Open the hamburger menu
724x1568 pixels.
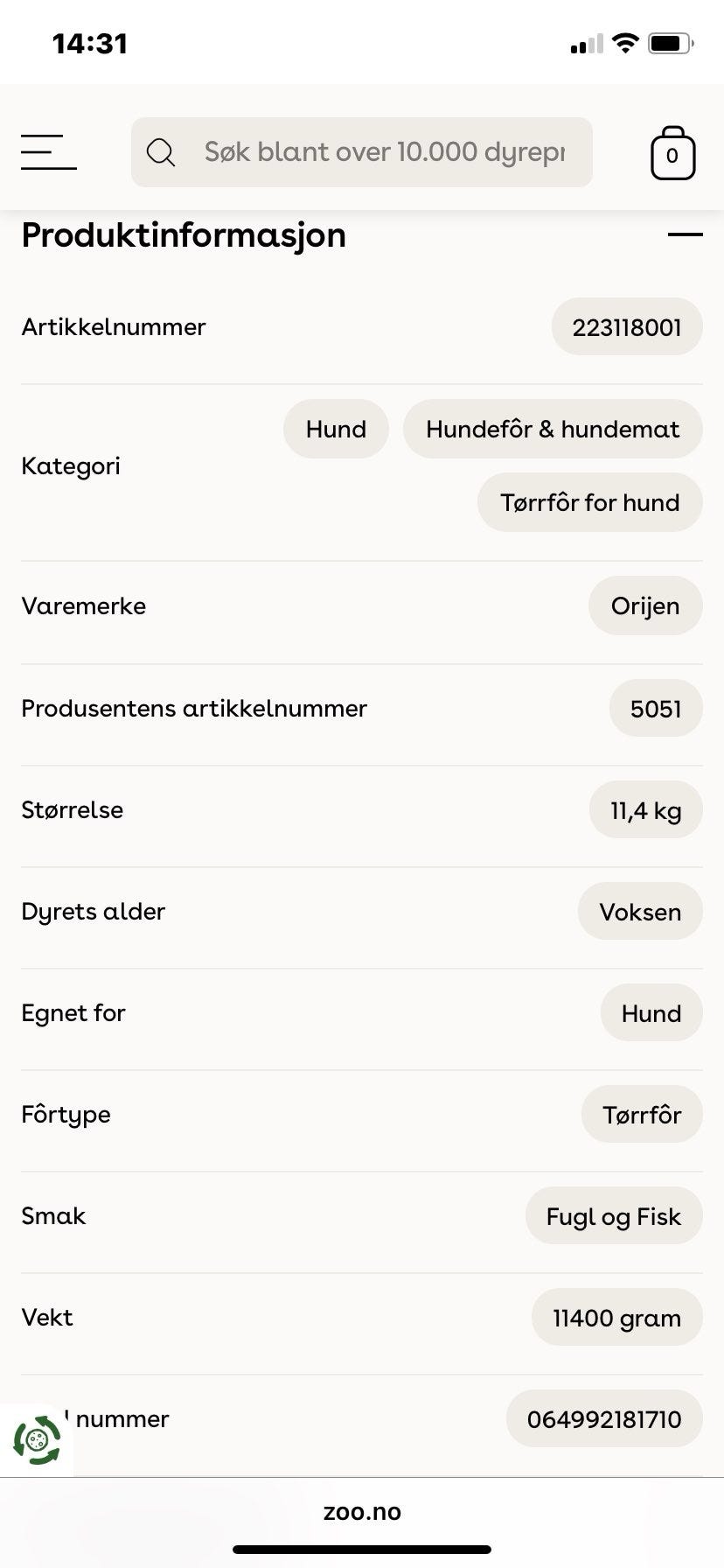click(x=49, y=152)
